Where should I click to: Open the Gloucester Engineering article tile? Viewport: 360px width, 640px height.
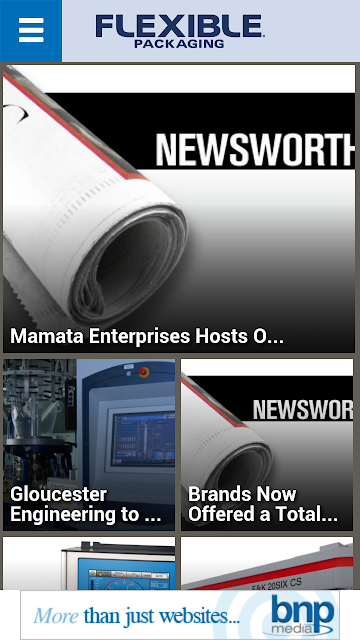pos(89,445)
